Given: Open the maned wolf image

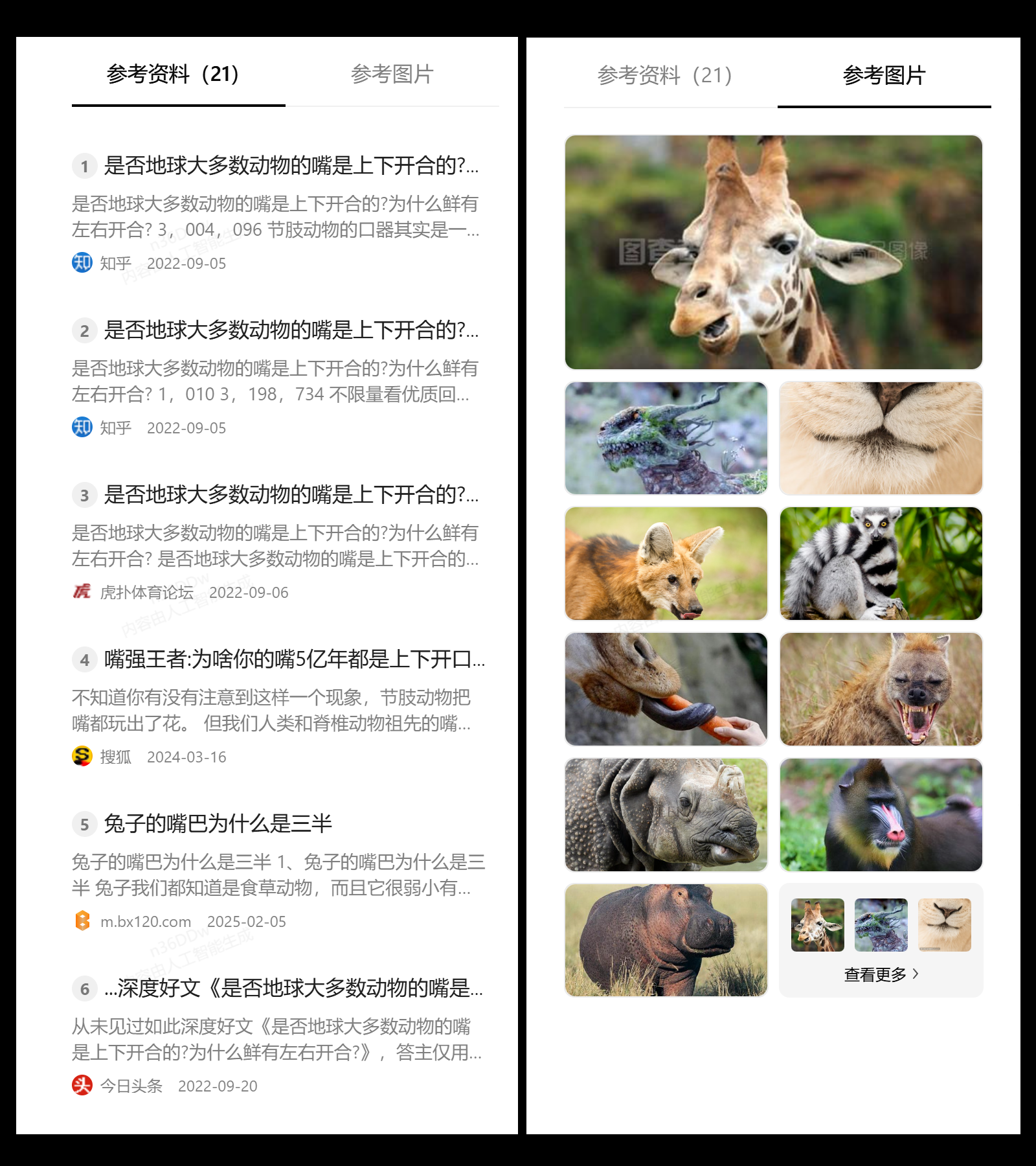Looking at the screenshot, I should pyautogui.click(x=666, y=564).
